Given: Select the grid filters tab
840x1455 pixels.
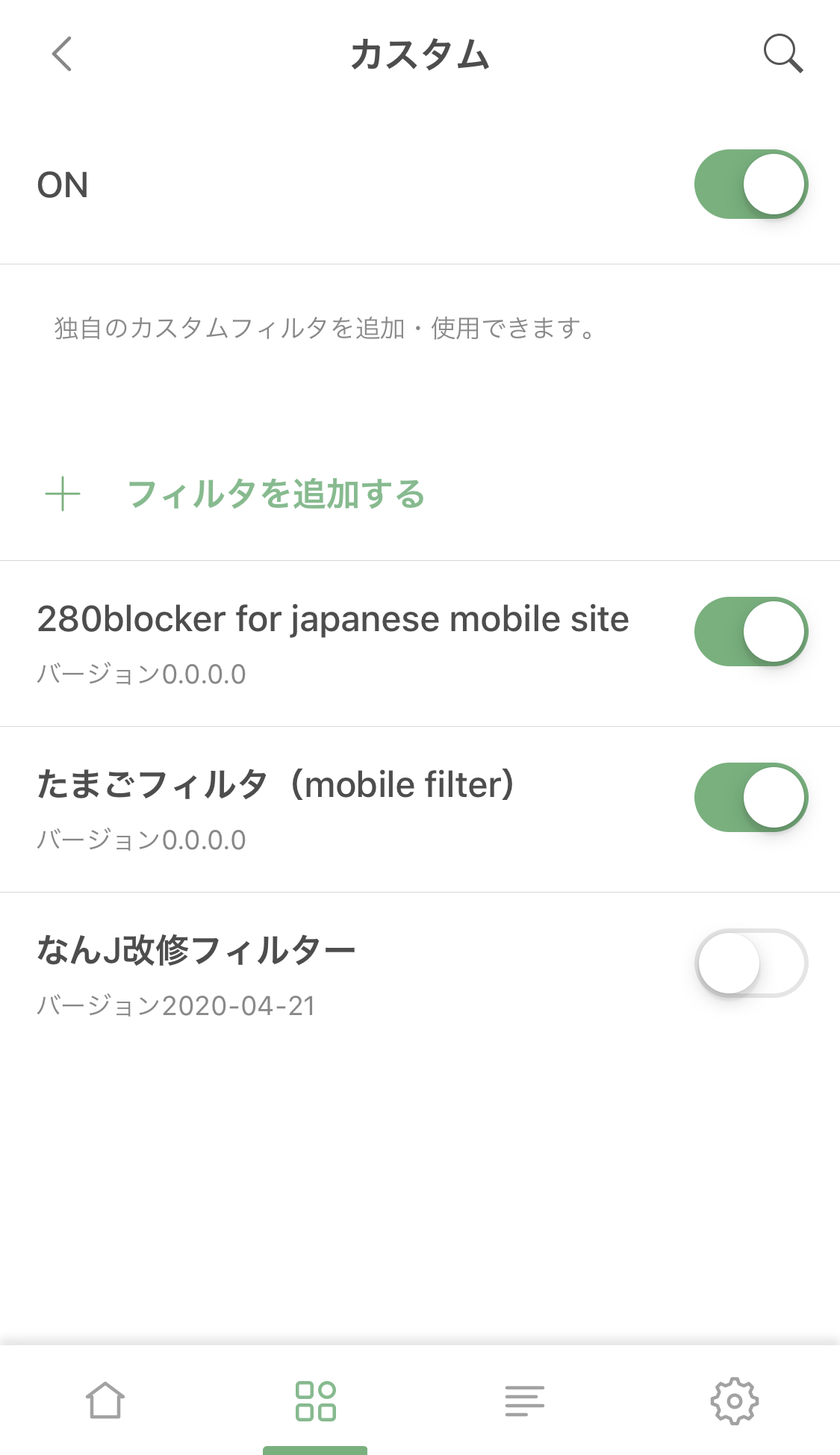Looking at the screenshot, I should 315,1400.
